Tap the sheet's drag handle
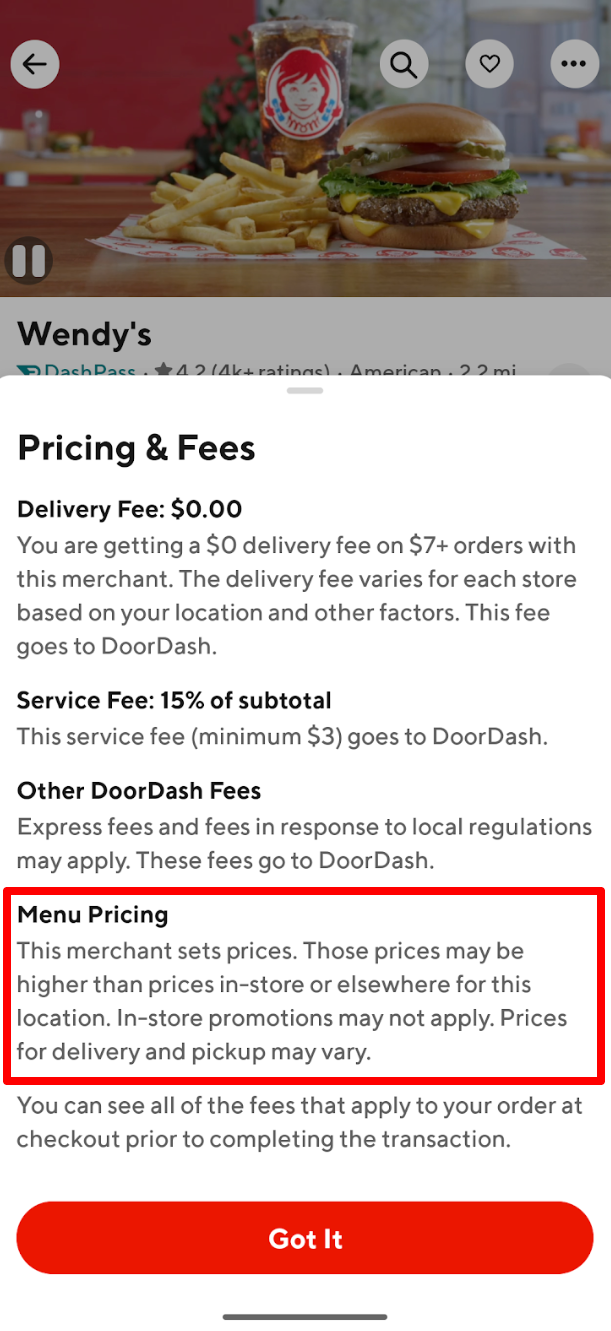This screenshot has width=611, height=1331. tap(305, 390)
